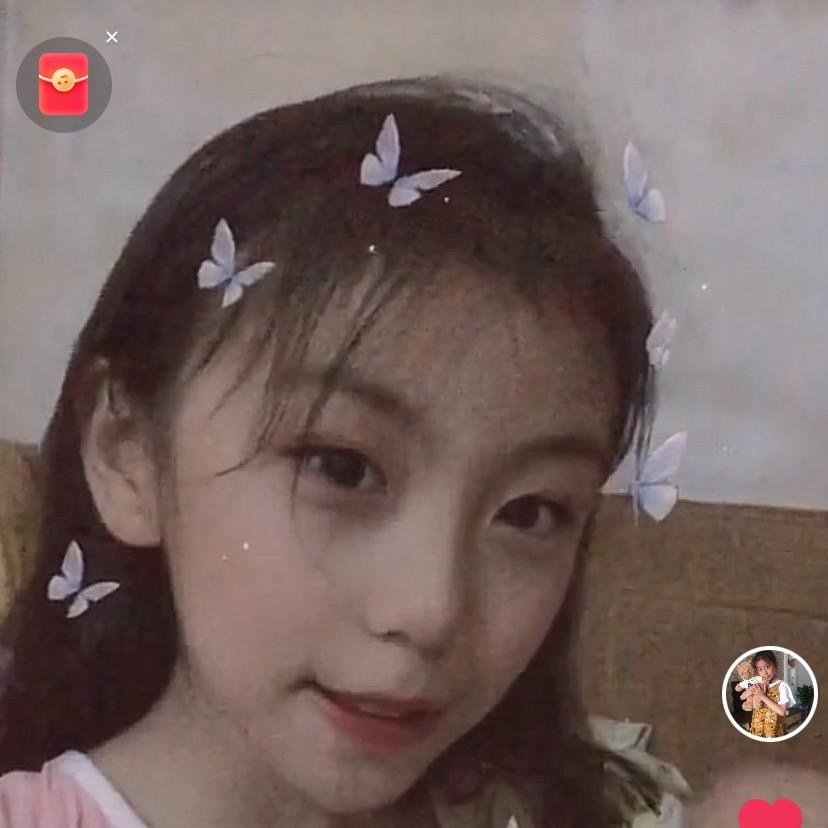828x828 pixels.
Task: Like this video with the heart
Action: [770, 813]
